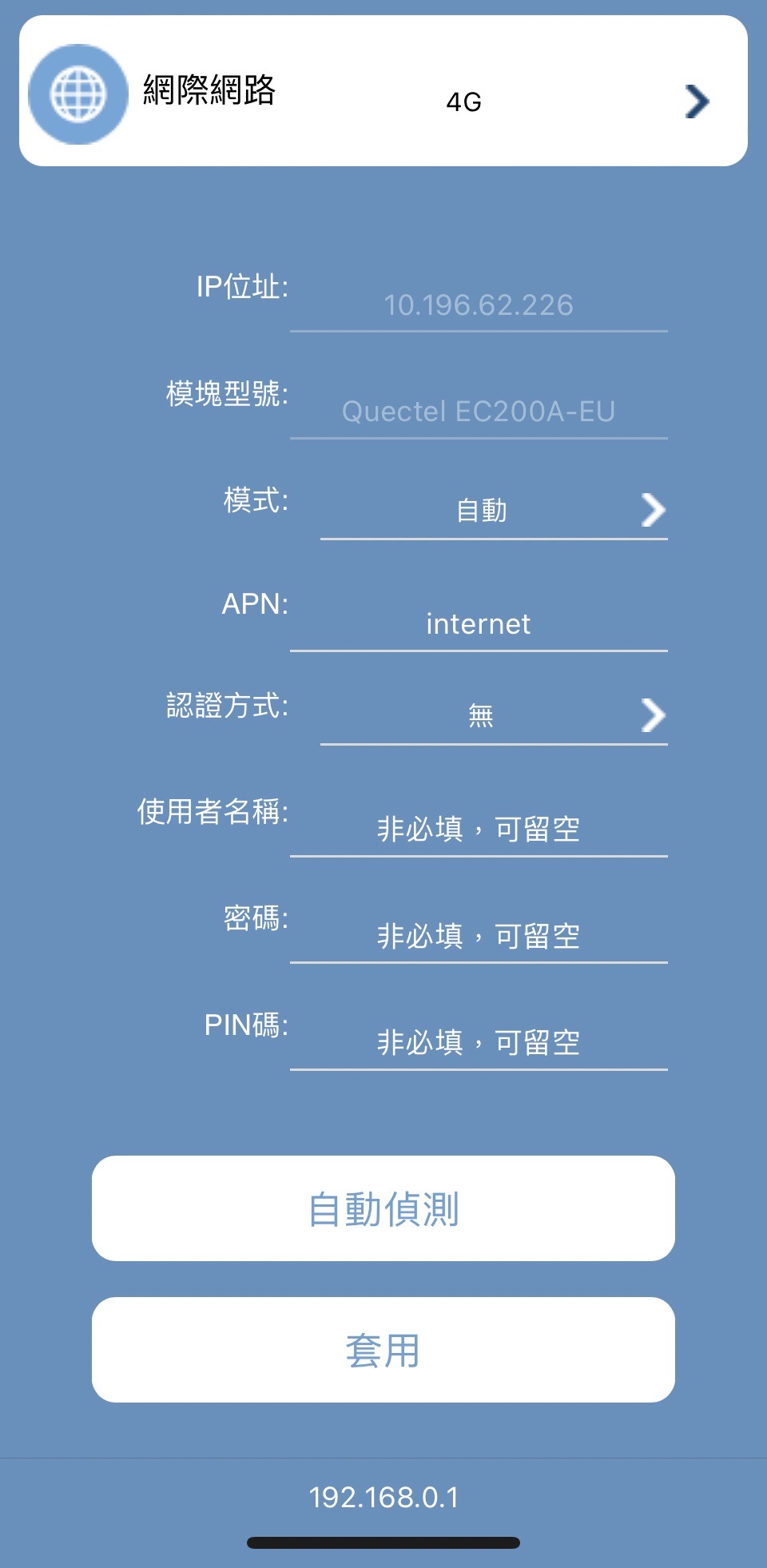Screen dimensions: 767x1568
Task: Tap the 使用者名稱 username field
Action: (478, 830)
